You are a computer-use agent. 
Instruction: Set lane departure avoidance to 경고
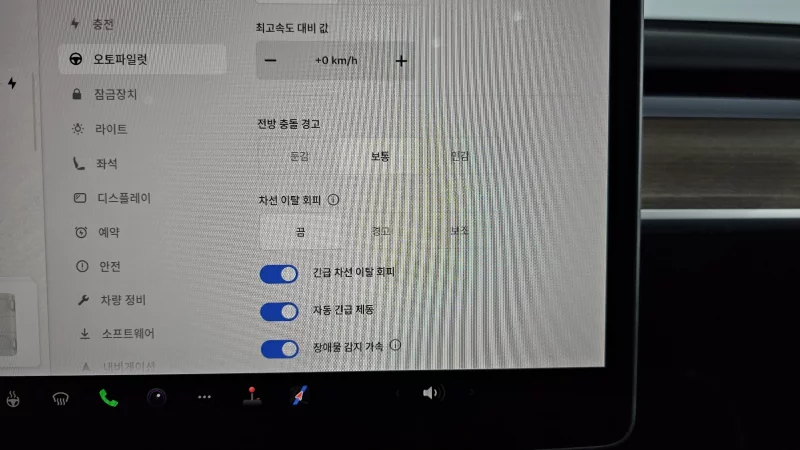pyautogui.click(x=380, y=231)
